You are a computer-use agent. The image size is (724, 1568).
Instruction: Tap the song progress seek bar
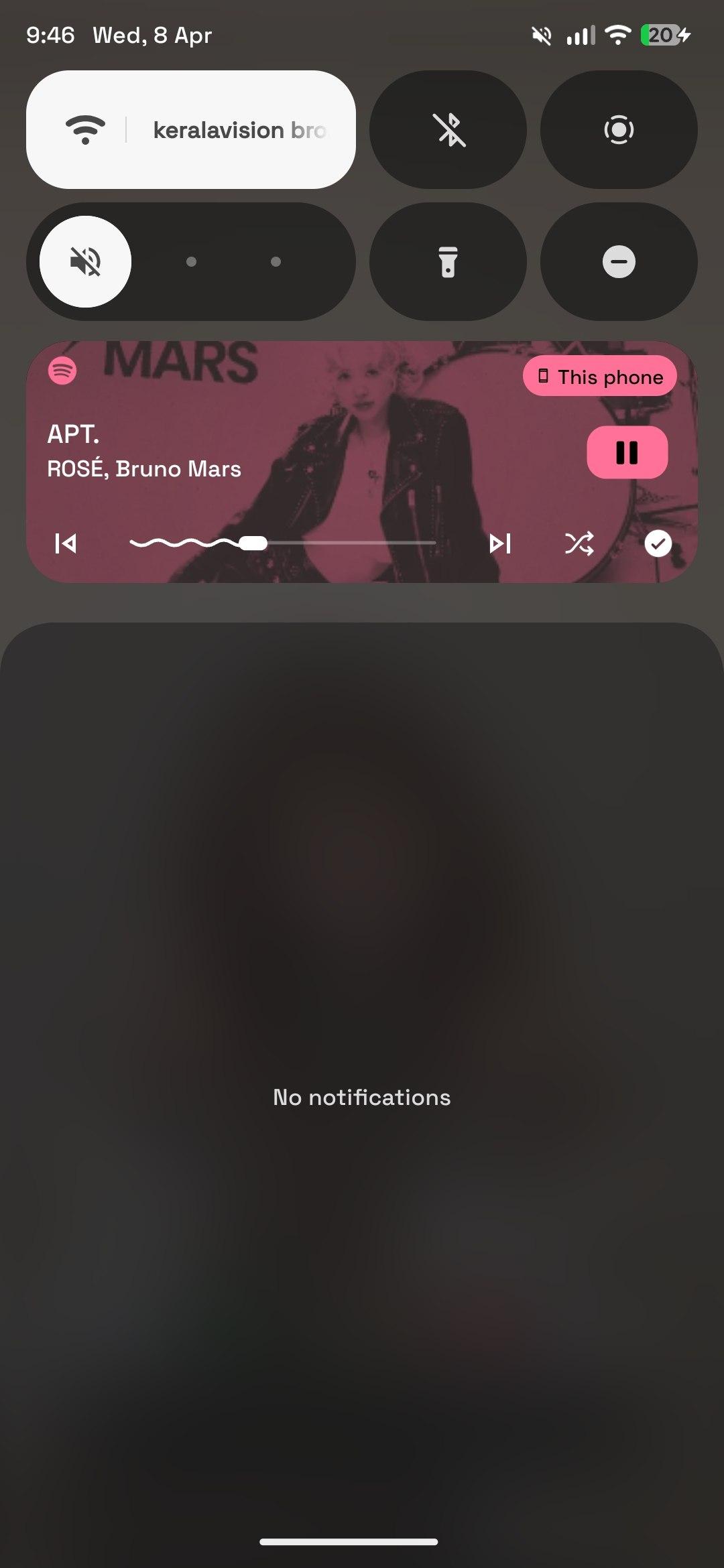point(335,543)
